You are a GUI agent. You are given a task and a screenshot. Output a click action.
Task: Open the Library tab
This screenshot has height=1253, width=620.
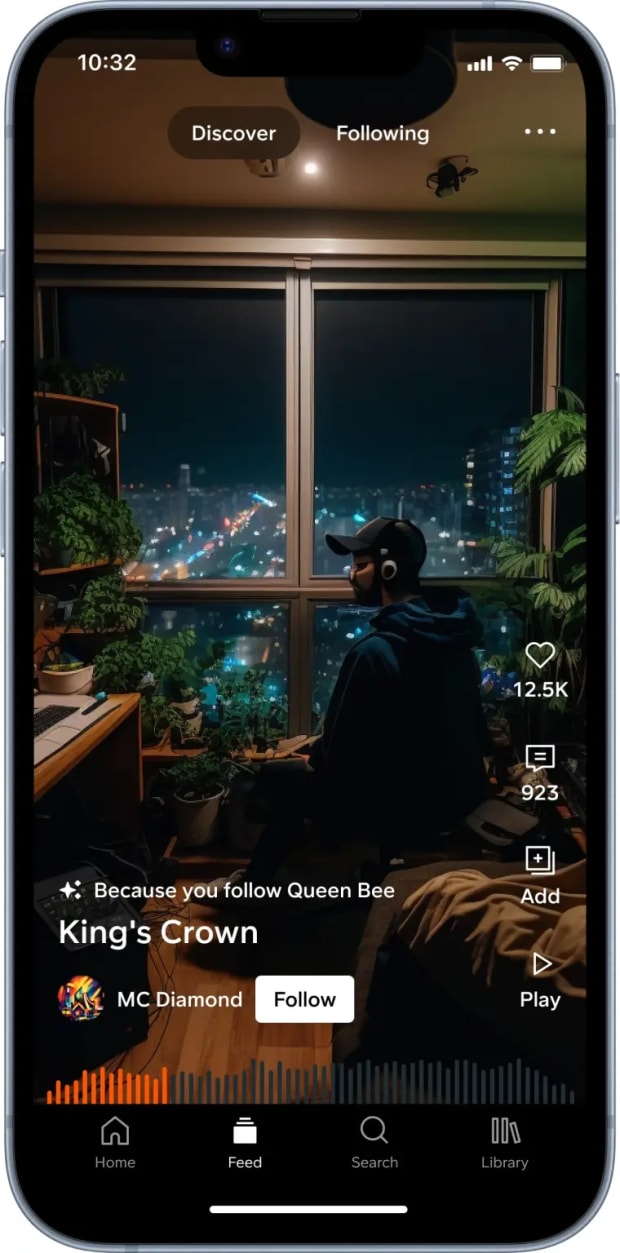[x=504, y=1142]
